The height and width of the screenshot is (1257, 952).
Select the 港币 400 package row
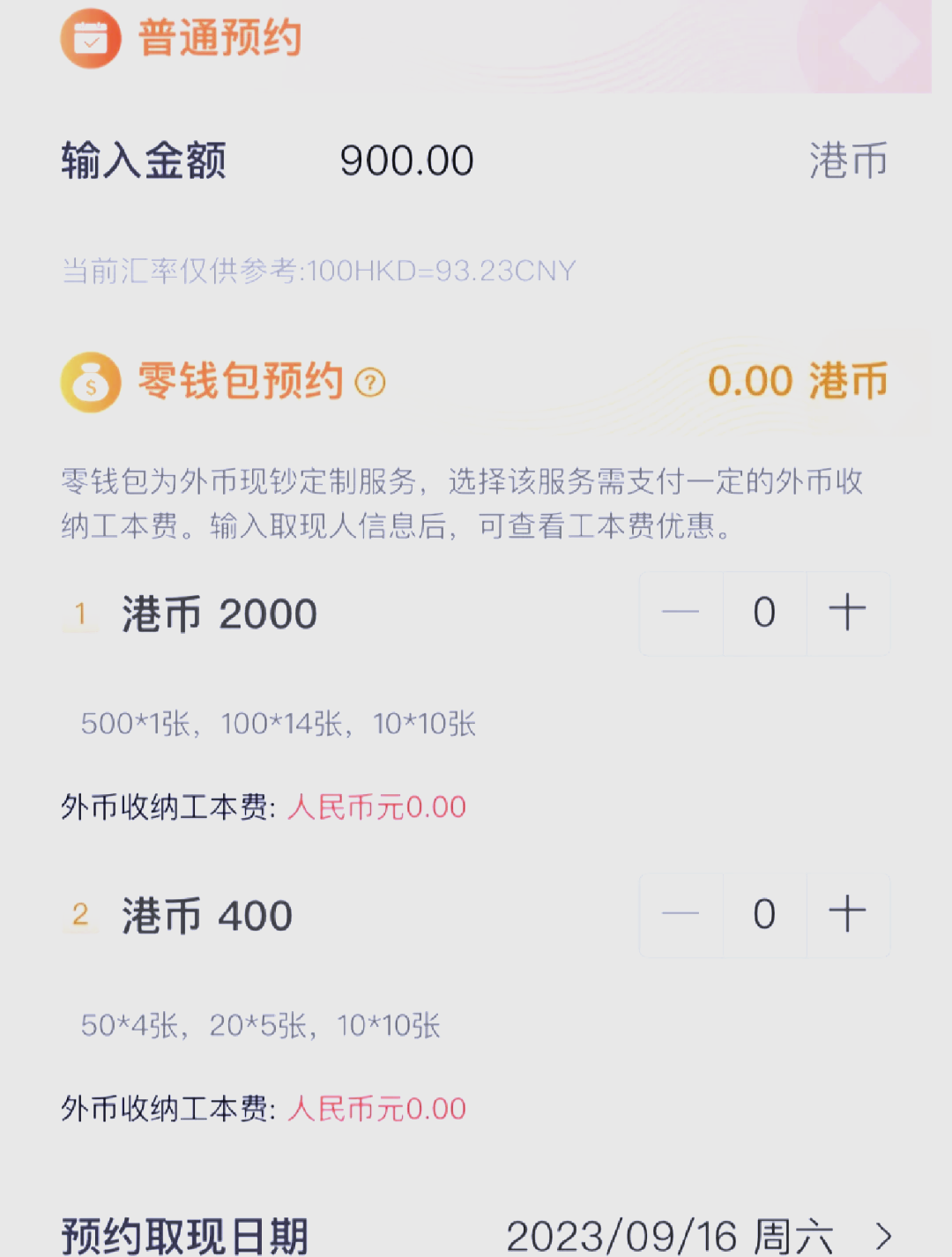tap(205, 915)
